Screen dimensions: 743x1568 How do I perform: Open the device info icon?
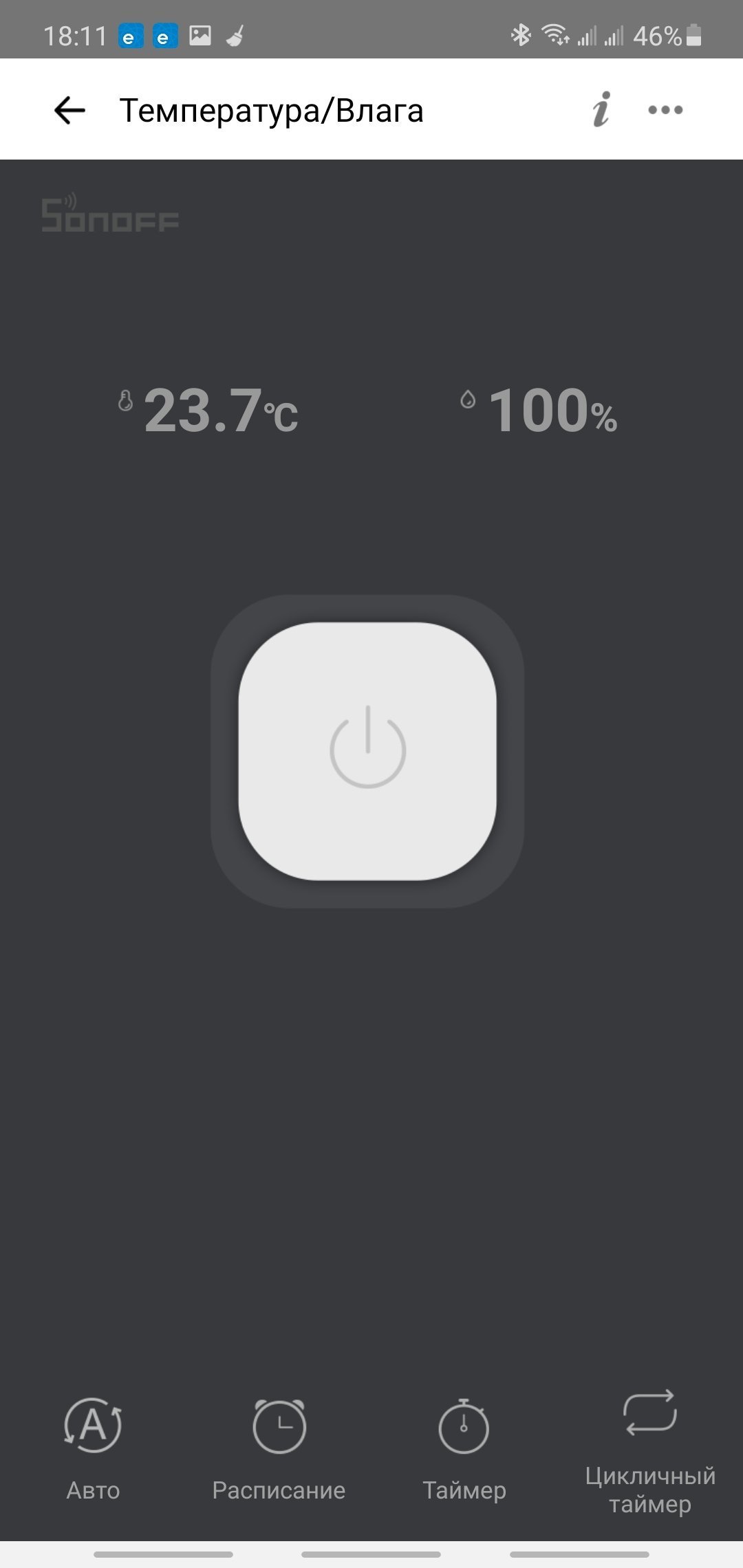601,109
